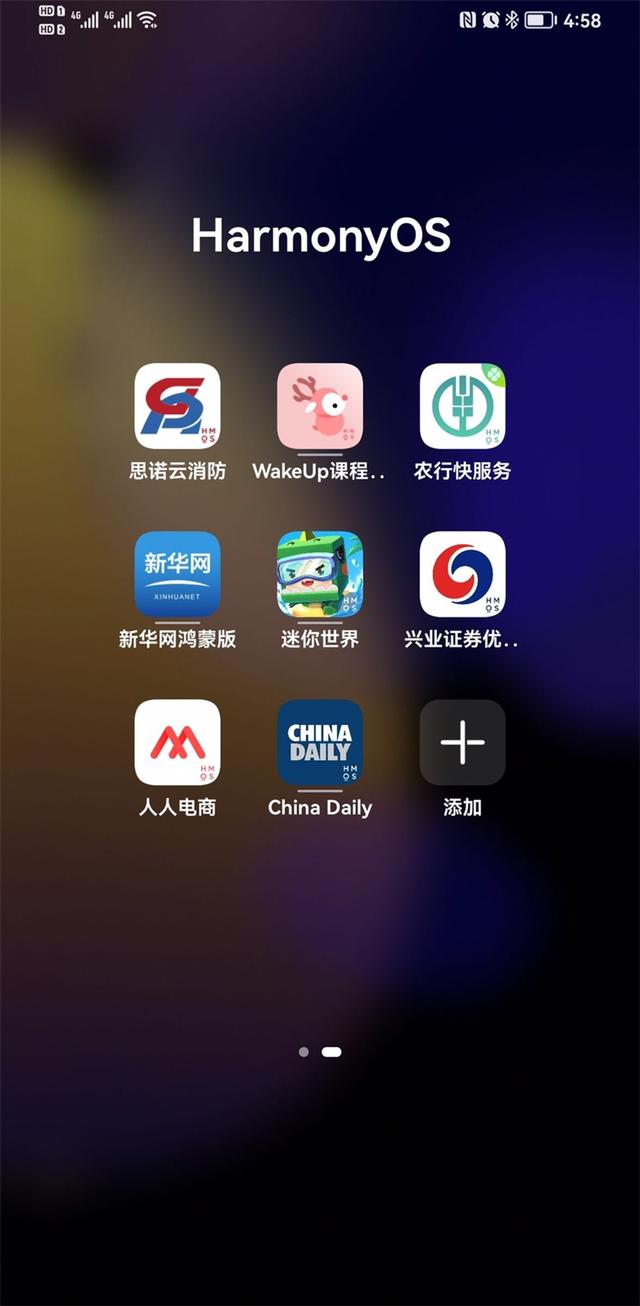Open 农行快服务 banking service

[462, 406]
